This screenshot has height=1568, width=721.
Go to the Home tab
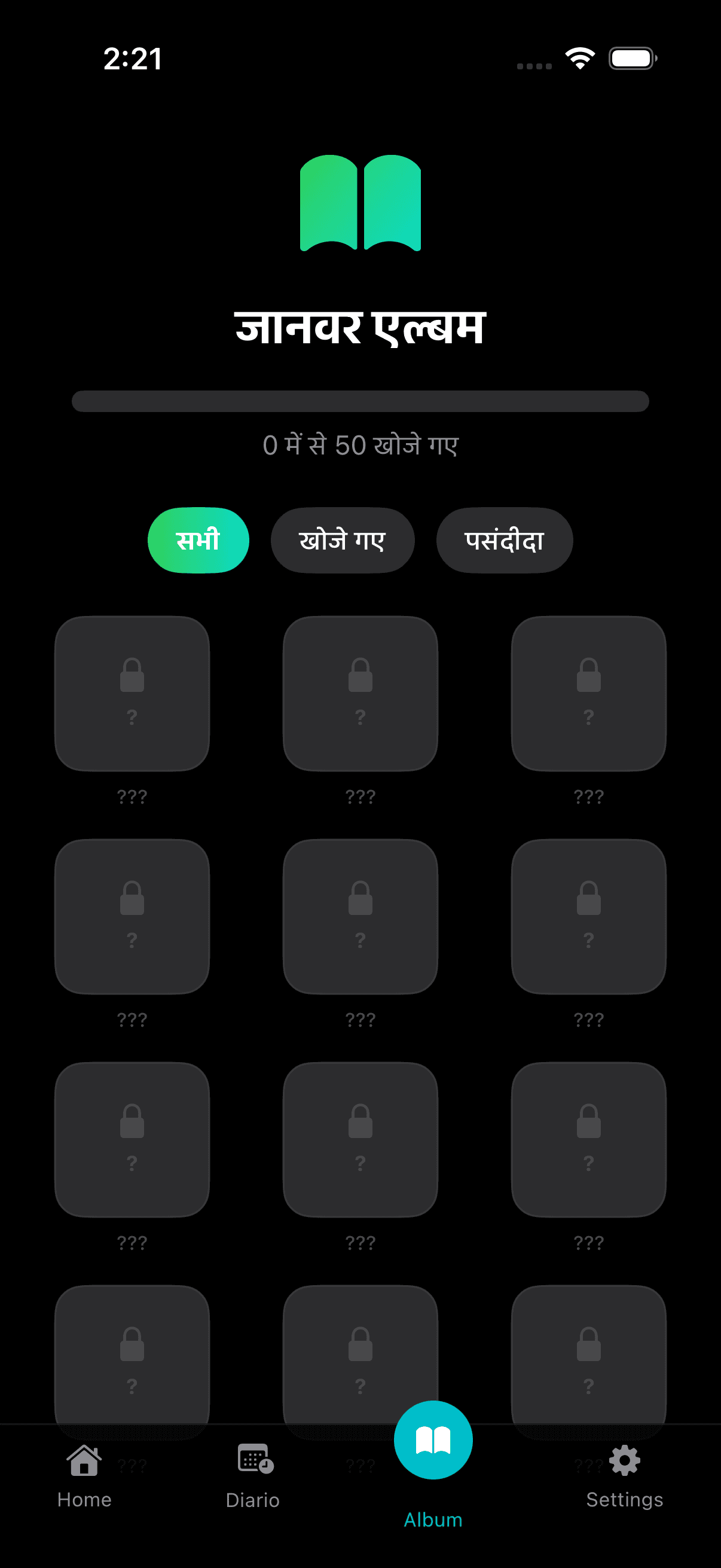84,1475
